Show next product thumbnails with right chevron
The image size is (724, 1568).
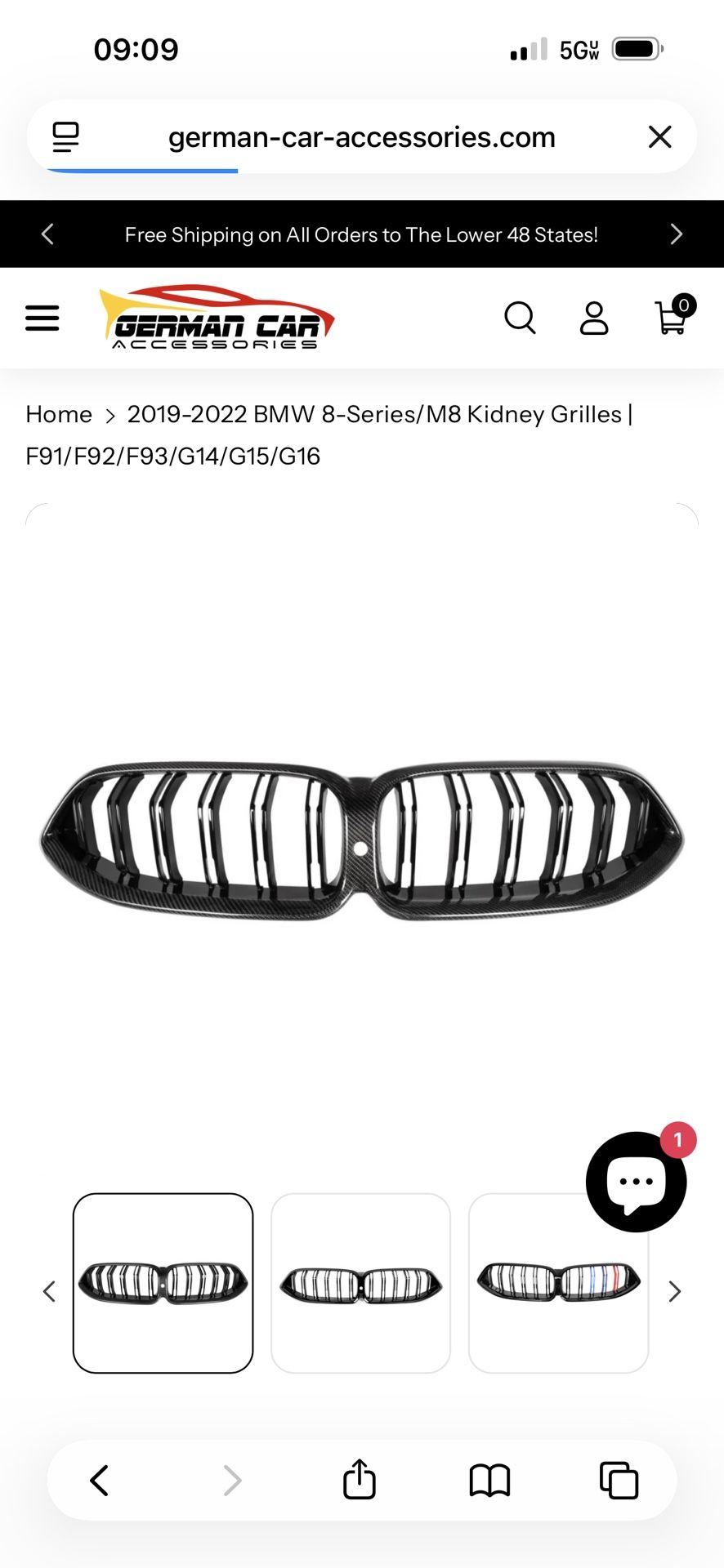tap(675, 1291)
